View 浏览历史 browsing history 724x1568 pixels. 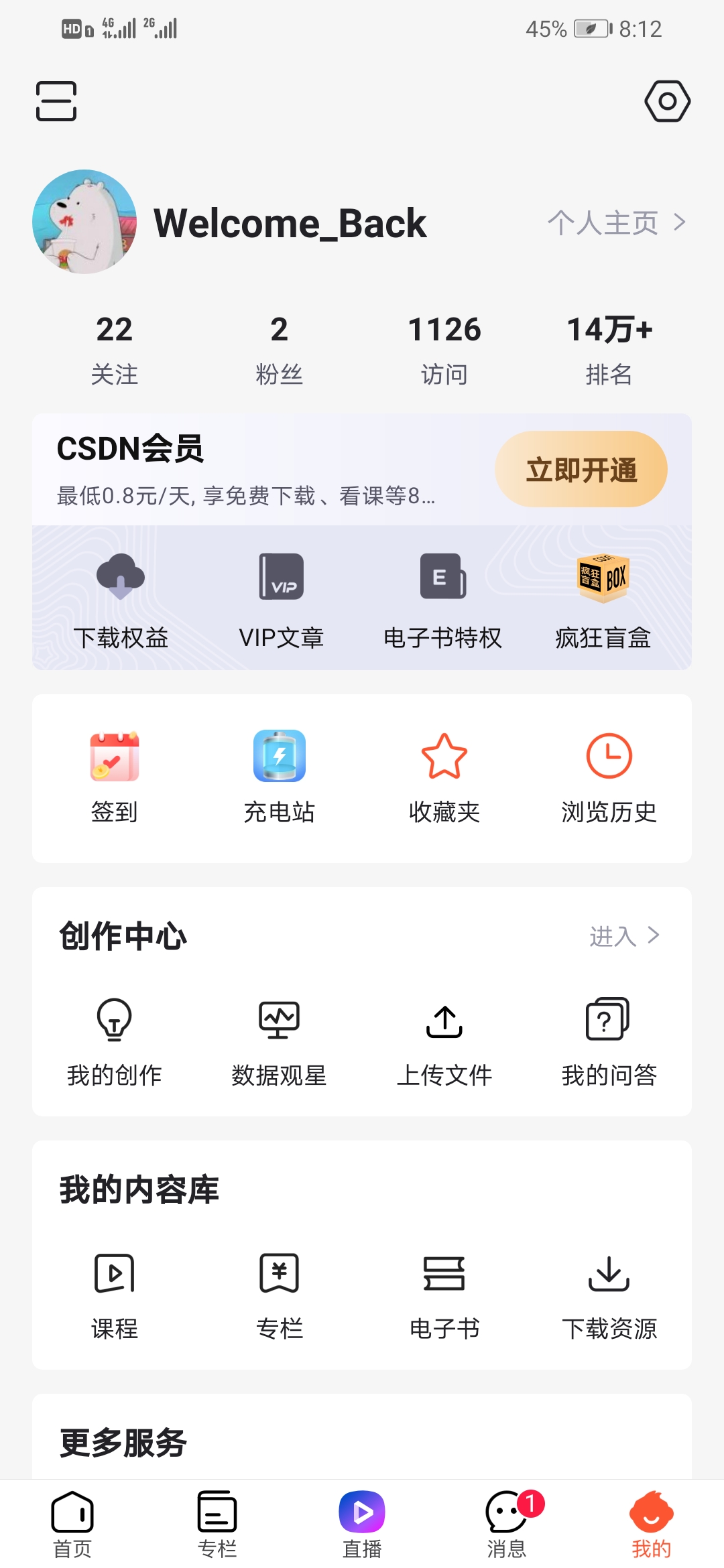pos(609,777)
